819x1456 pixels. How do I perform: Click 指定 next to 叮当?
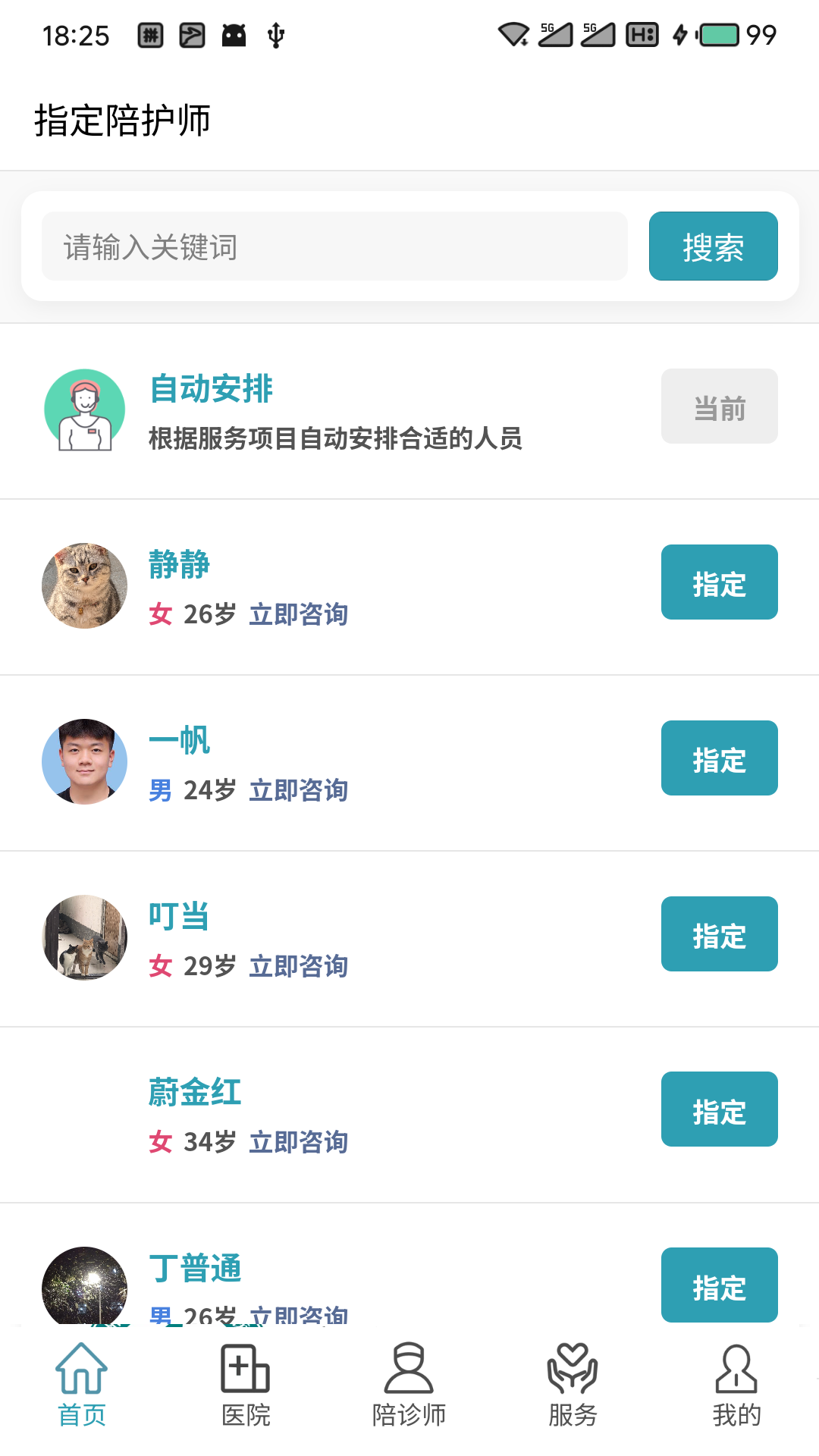pyautogui.click(x=719, y=934)
